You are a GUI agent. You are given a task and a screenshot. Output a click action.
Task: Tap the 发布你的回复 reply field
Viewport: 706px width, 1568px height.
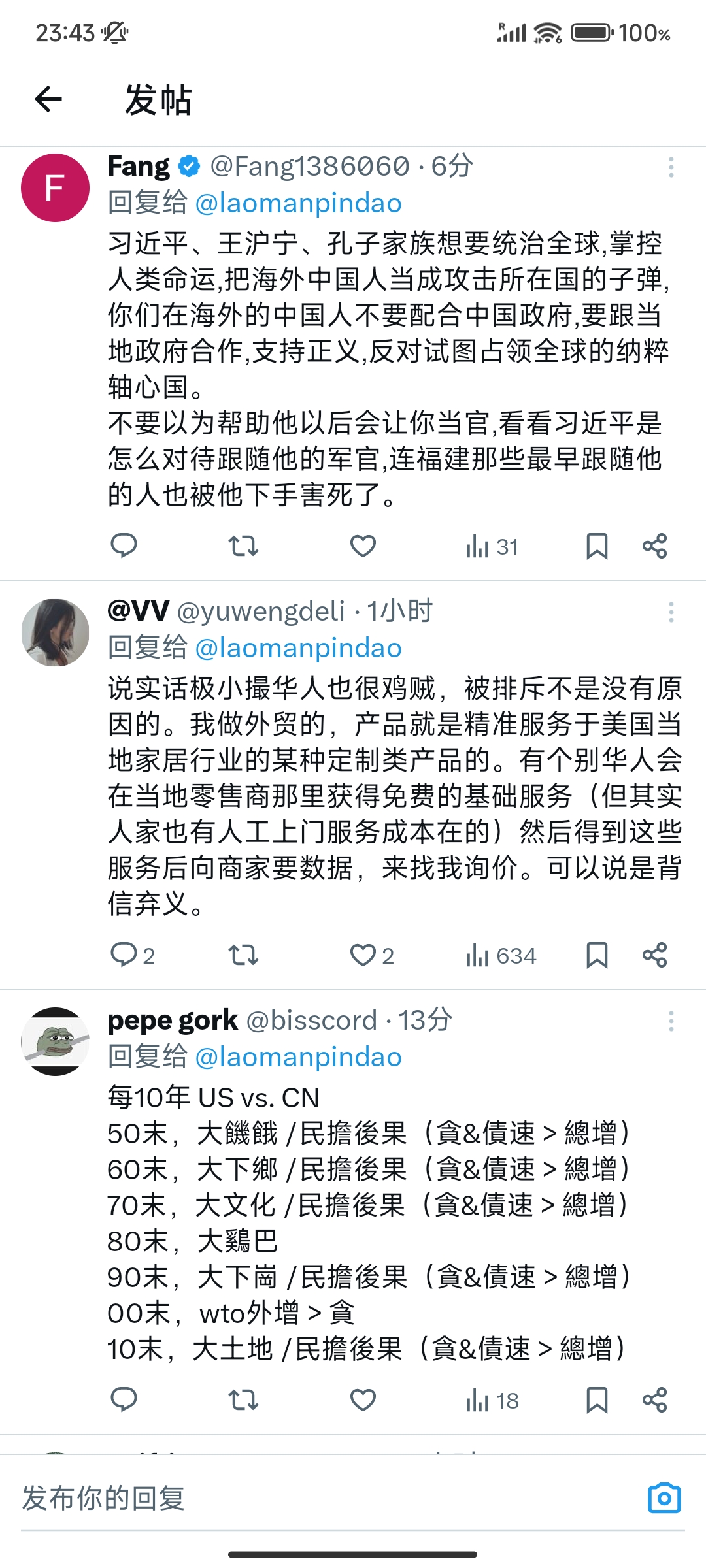click(327, 1499)
